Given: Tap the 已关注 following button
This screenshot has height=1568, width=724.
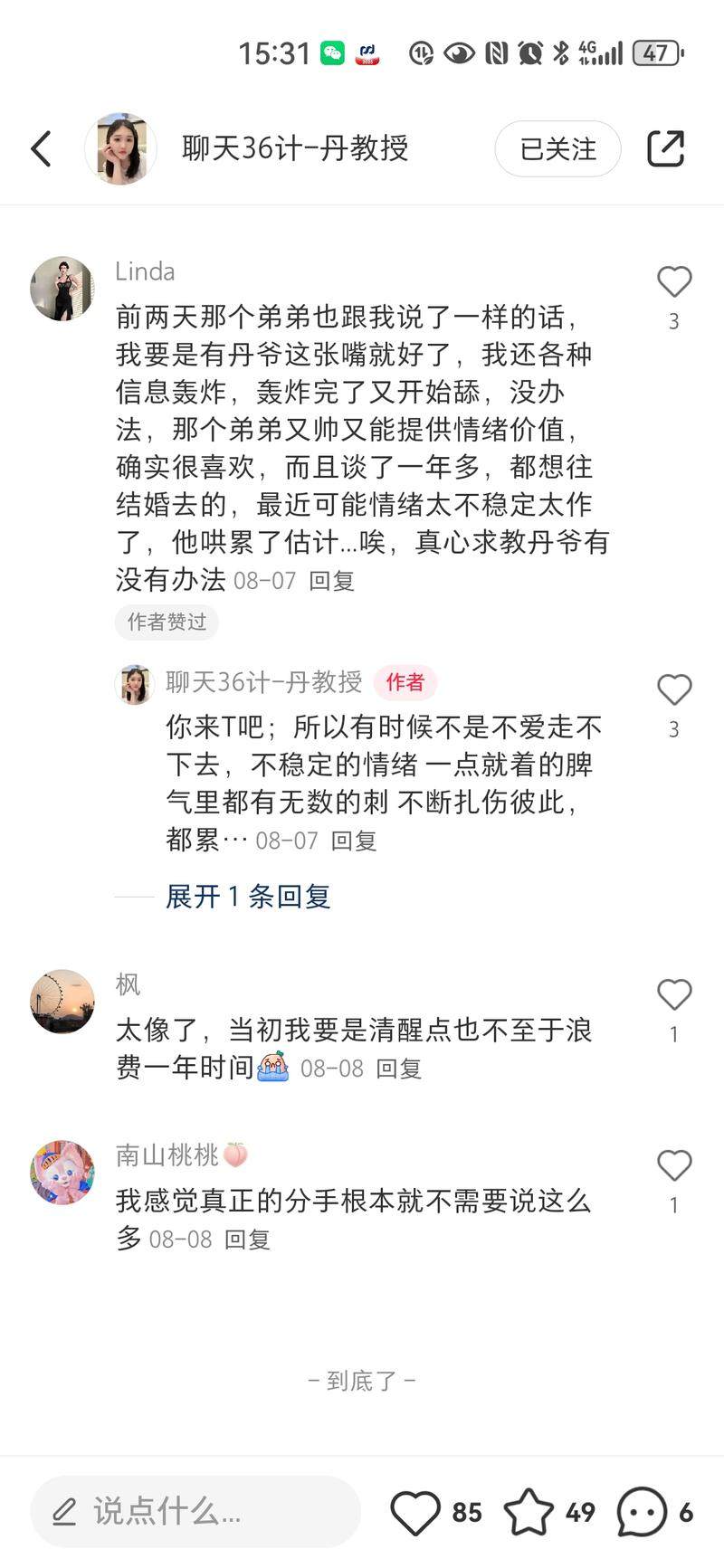Looking at the screenshot, I should (557, 148).
